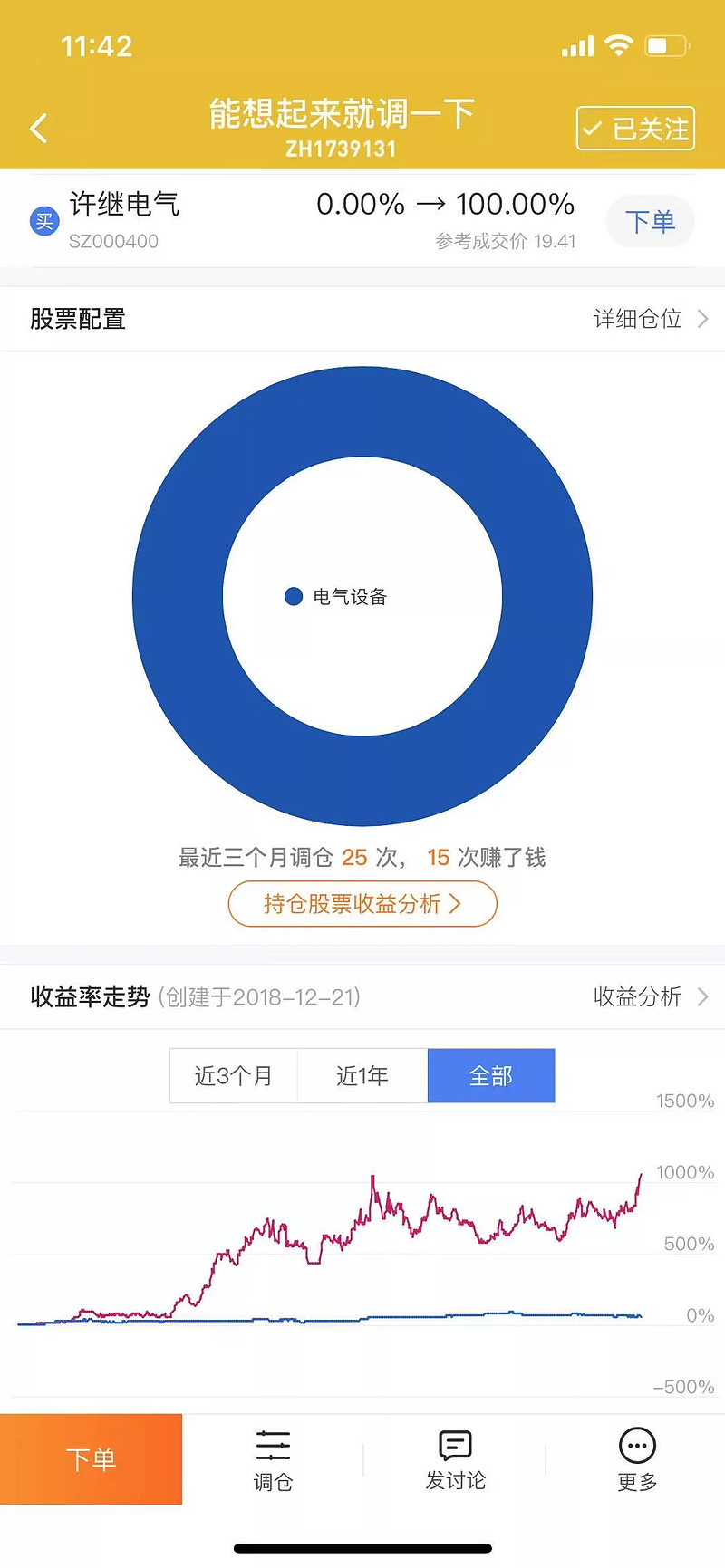Screen dimensions: 725x1568
Task: Select the 下单 tab in the bottom bar
Action: pyautogui.click(x=91, y=1458)
